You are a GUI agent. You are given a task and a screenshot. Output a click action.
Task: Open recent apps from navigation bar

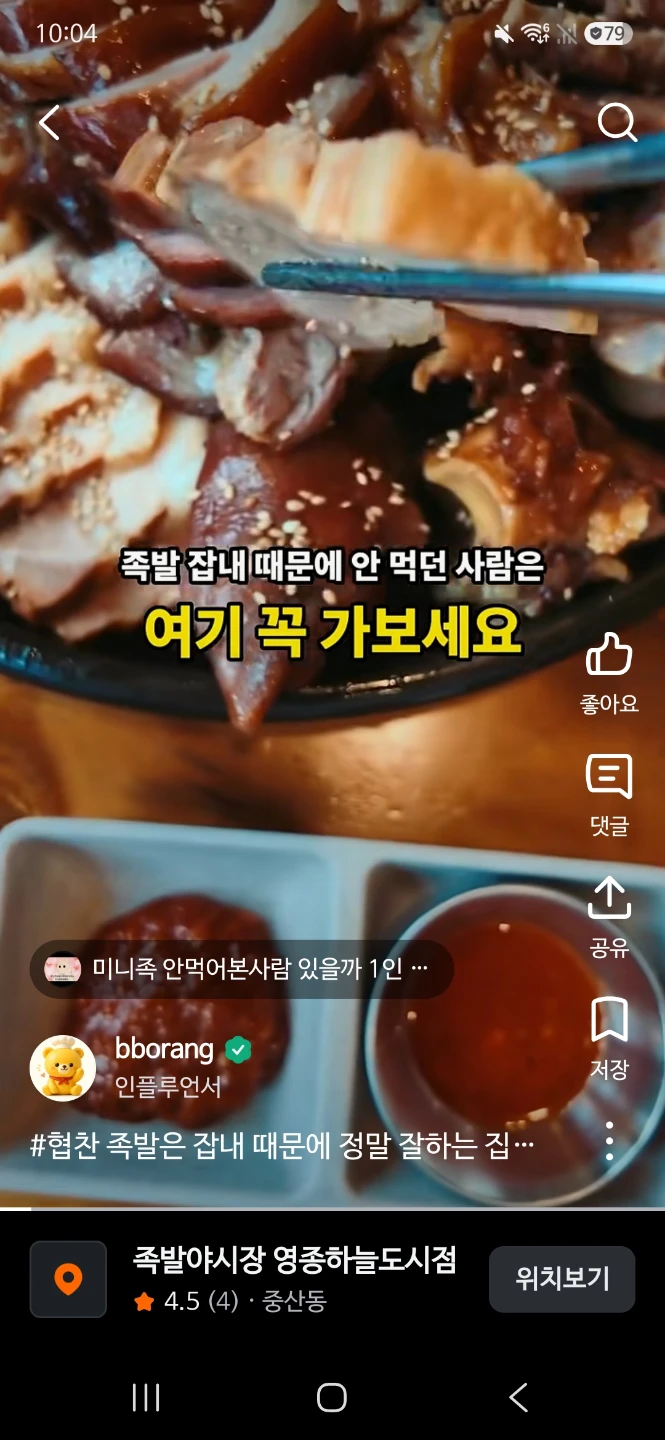(146, 1397)
